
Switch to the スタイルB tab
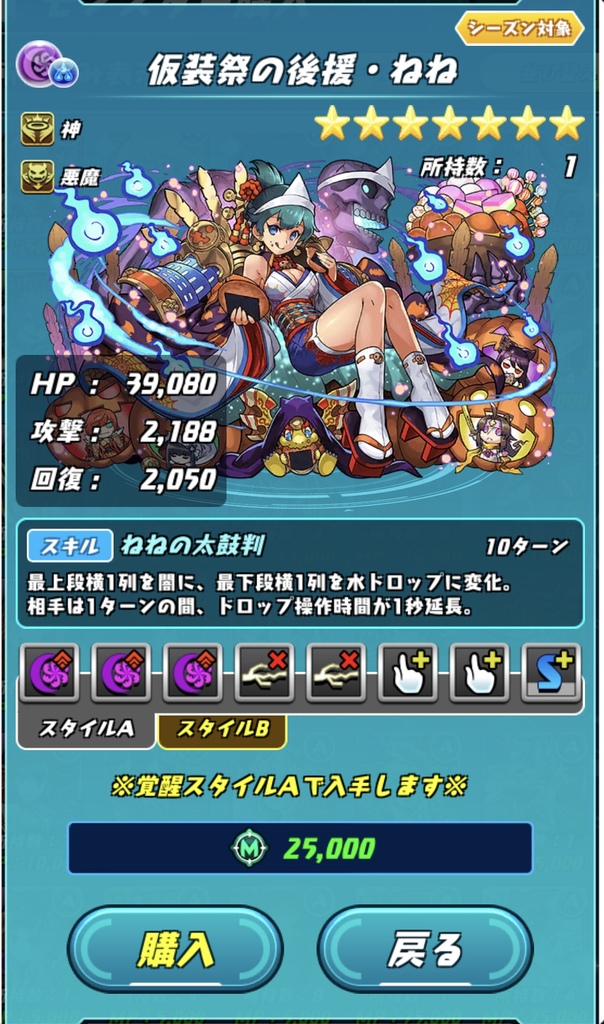pos(222,729)
